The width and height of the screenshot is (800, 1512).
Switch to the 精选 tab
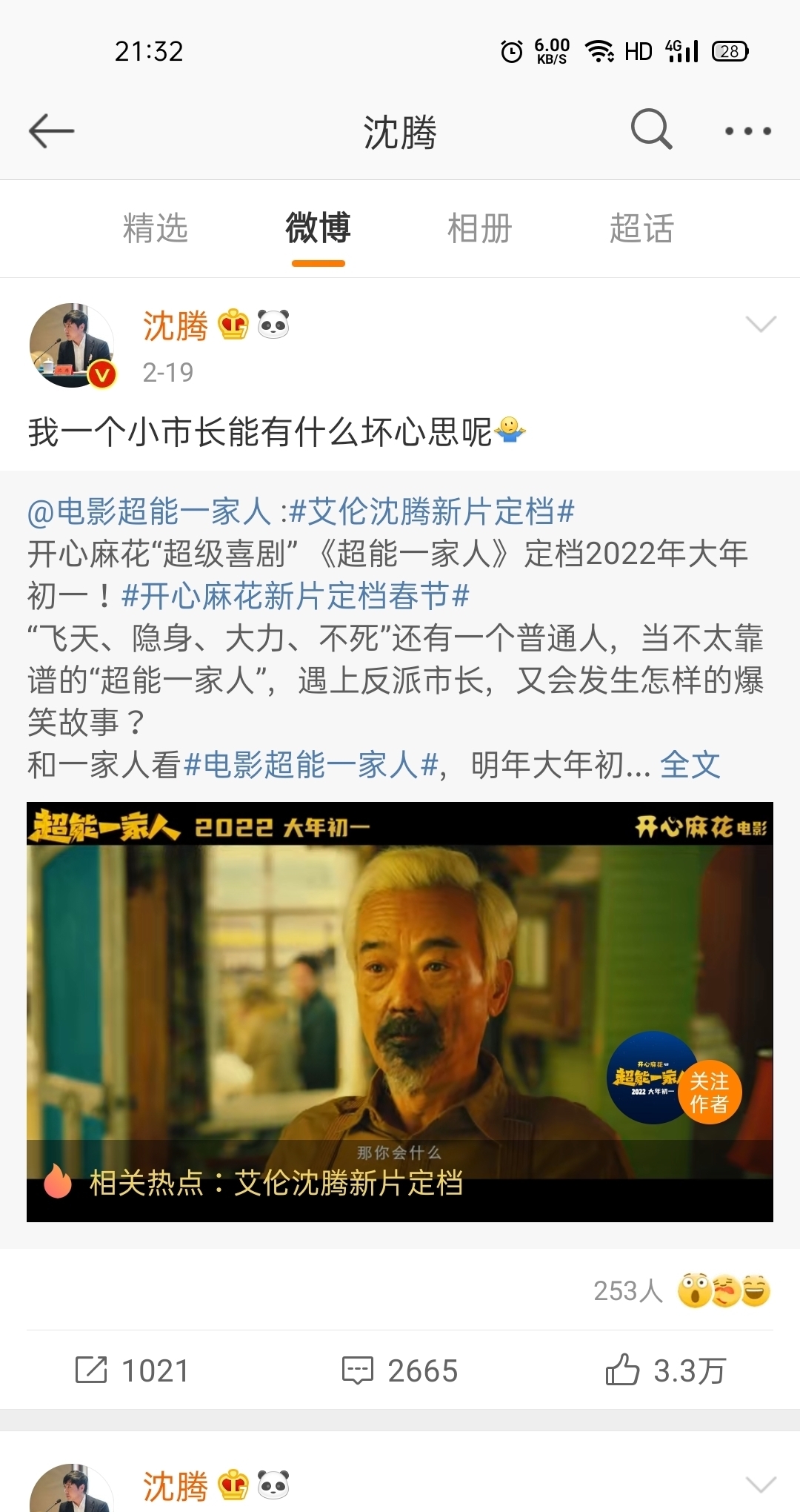pos(155,228)
